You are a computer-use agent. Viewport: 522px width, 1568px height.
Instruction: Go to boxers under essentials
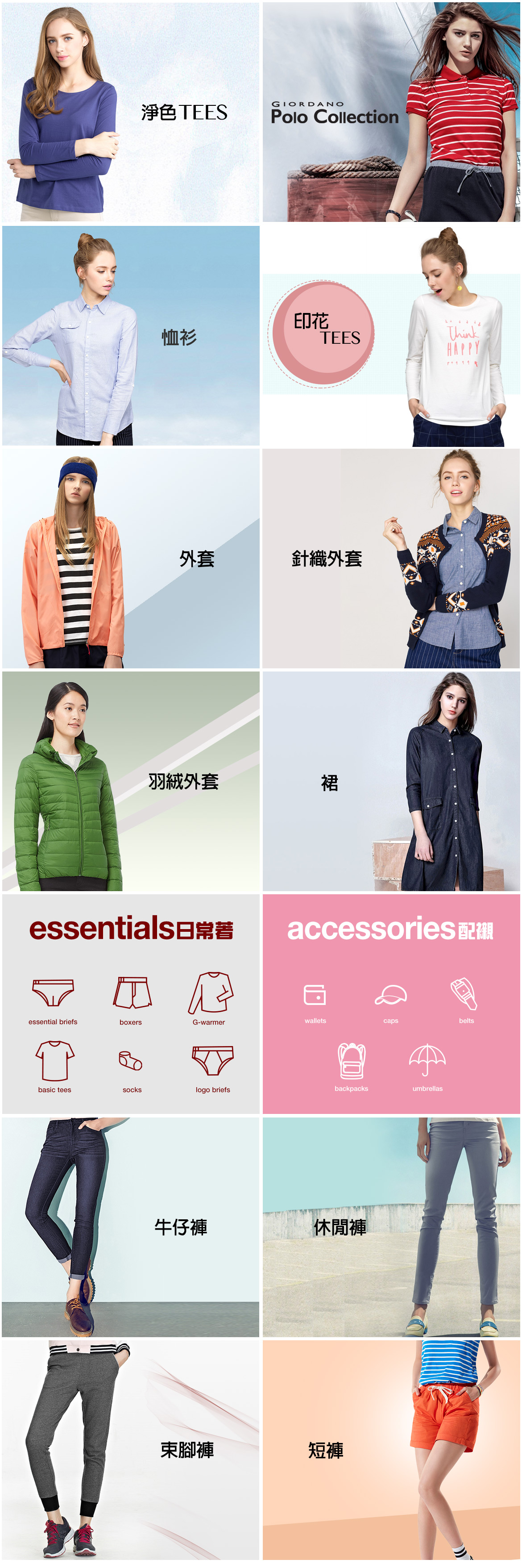131,998
